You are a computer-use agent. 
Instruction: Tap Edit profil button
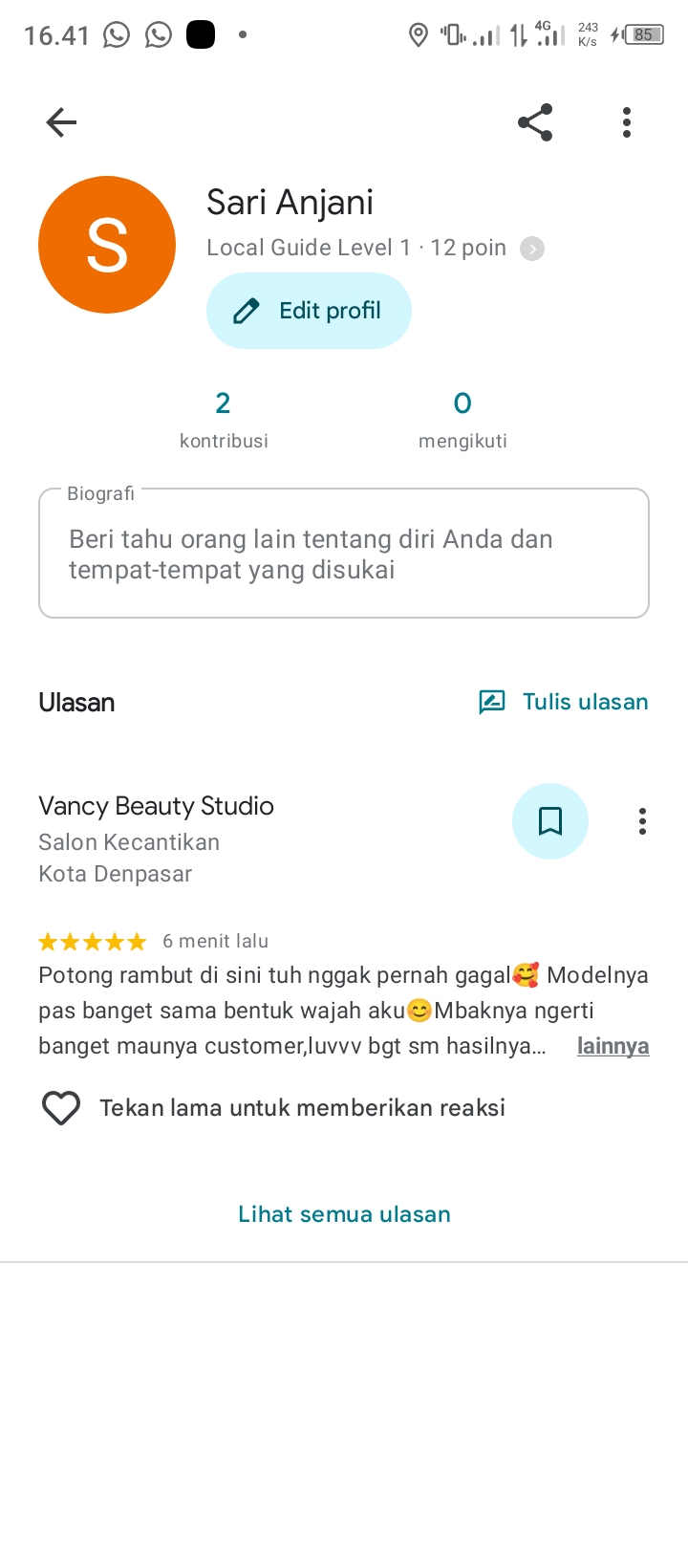pos(309,311)
